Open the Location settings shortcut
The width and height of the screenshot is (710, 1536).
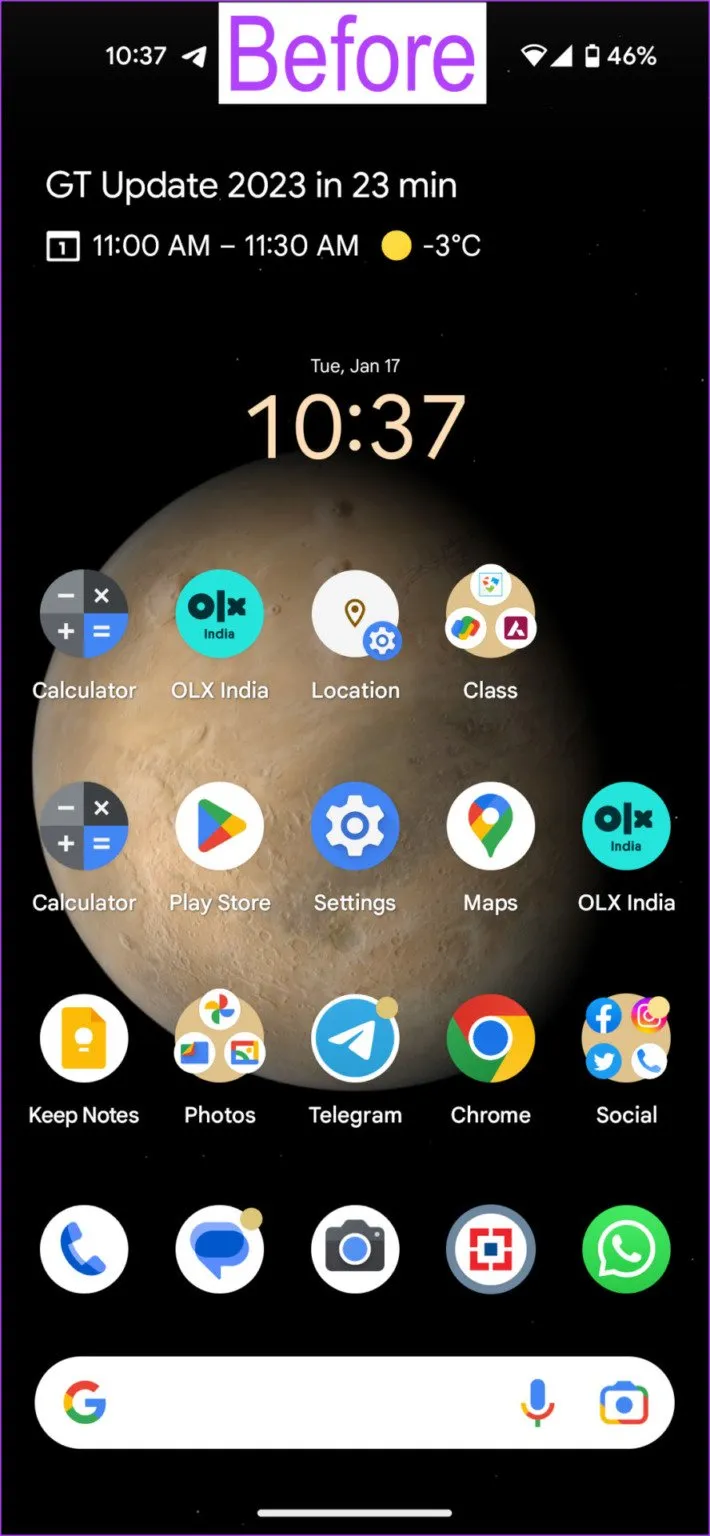355,614
